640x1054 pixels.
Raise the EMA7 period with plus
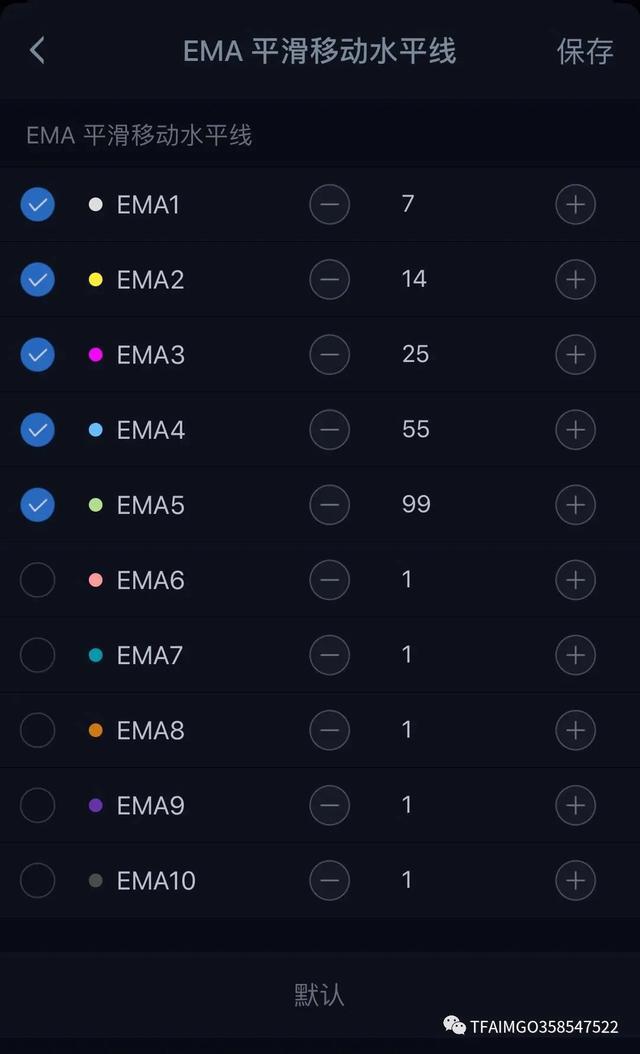(x=575, y=655)
